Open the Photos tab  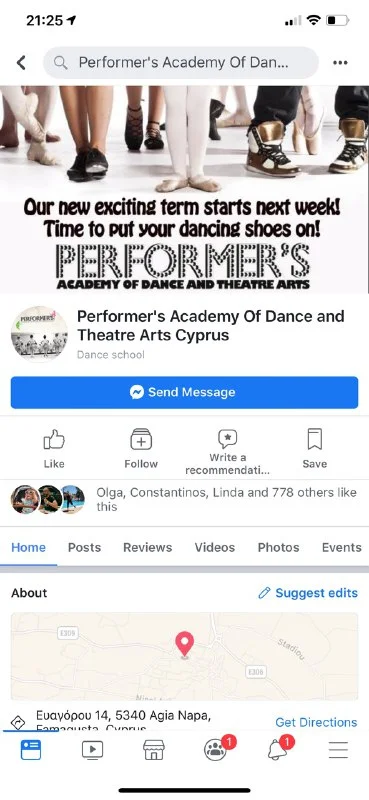[x=278, y=547]
